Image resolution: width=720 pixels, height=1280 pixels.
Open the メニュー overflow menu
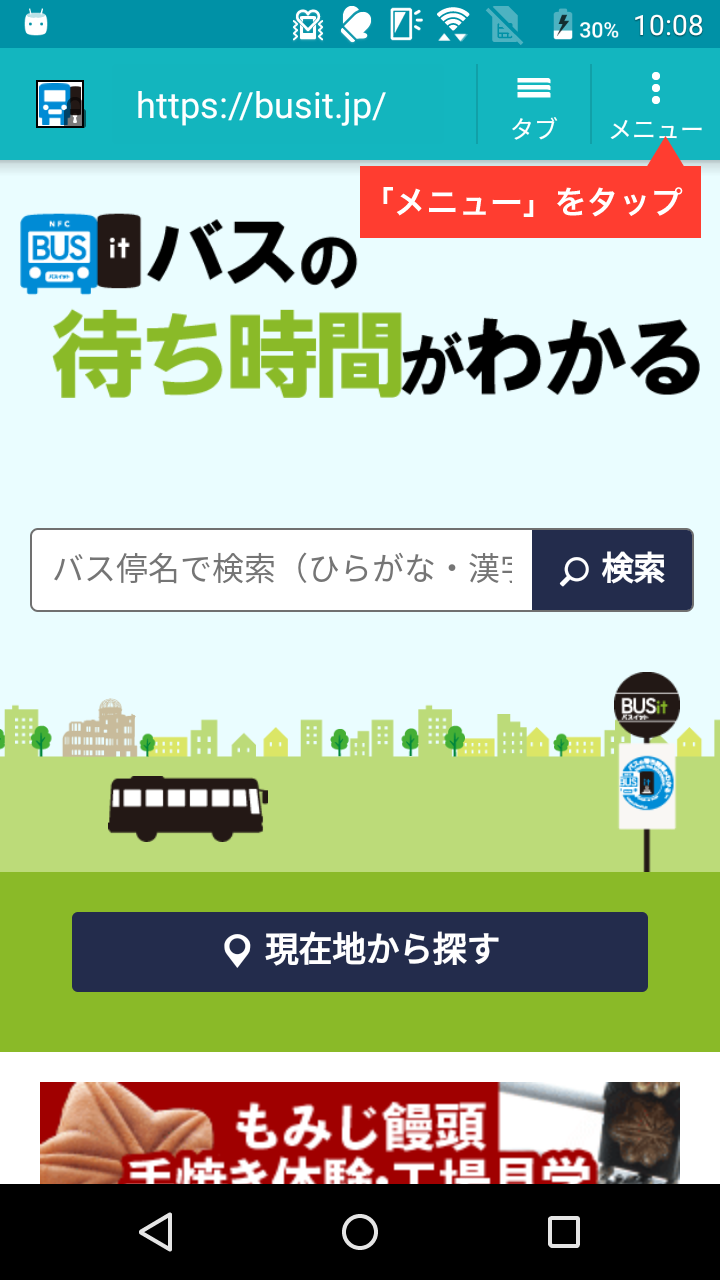(x=656, y=105)
